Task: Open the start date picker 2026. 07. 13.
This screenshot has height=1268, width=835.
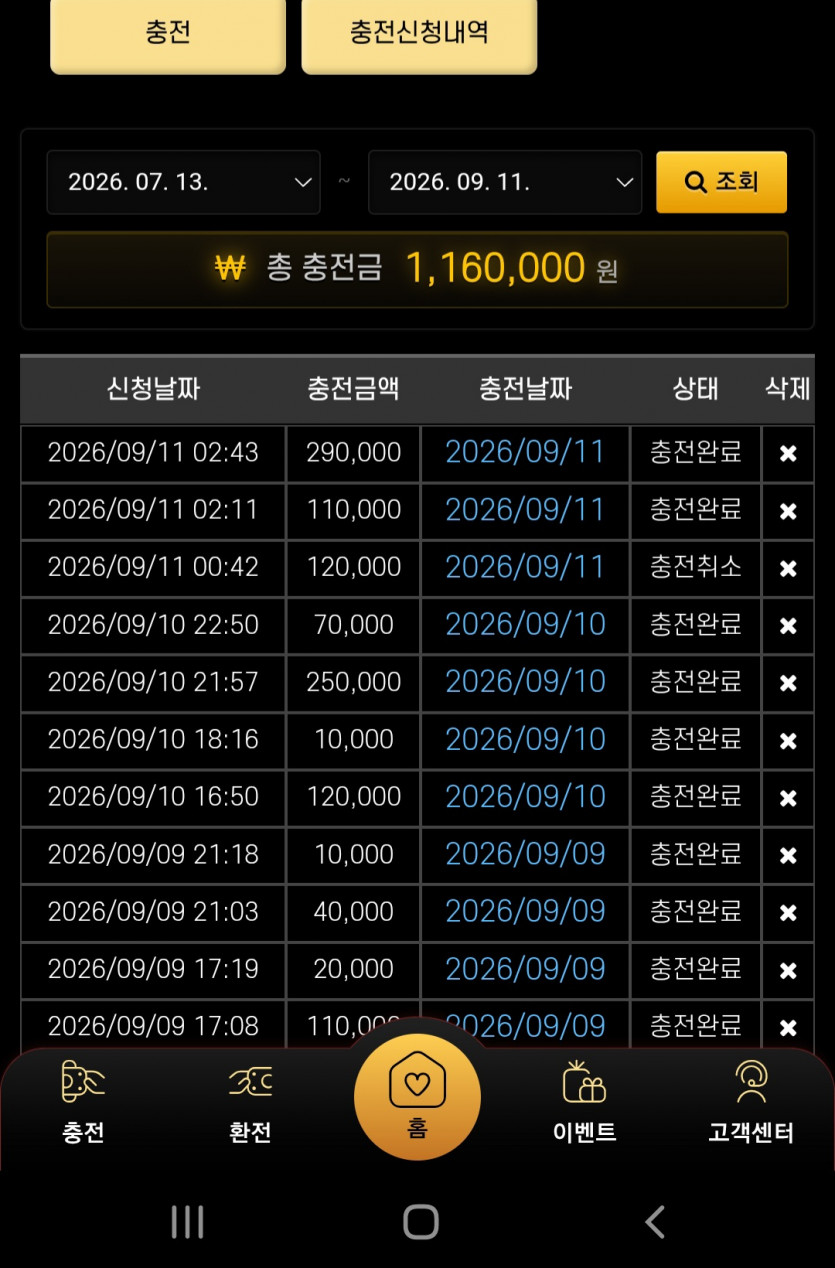Action: (184, 182)
